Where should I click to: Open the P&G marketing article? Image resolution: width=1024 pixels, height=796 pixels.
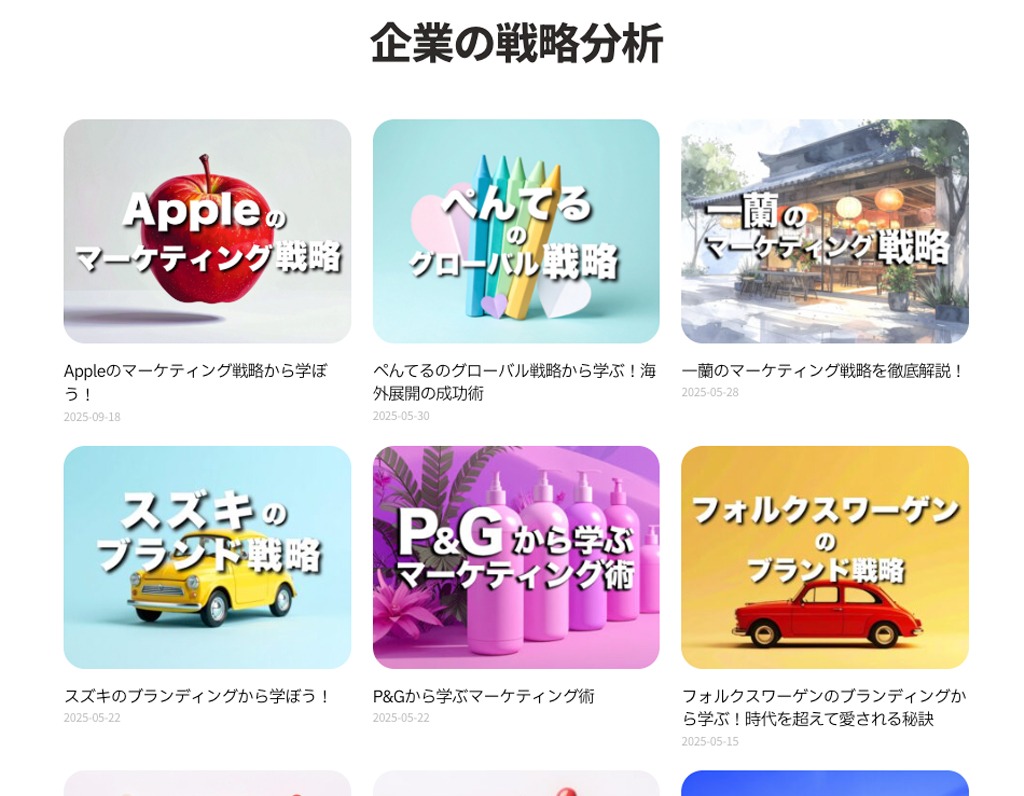tap(516, 557)
